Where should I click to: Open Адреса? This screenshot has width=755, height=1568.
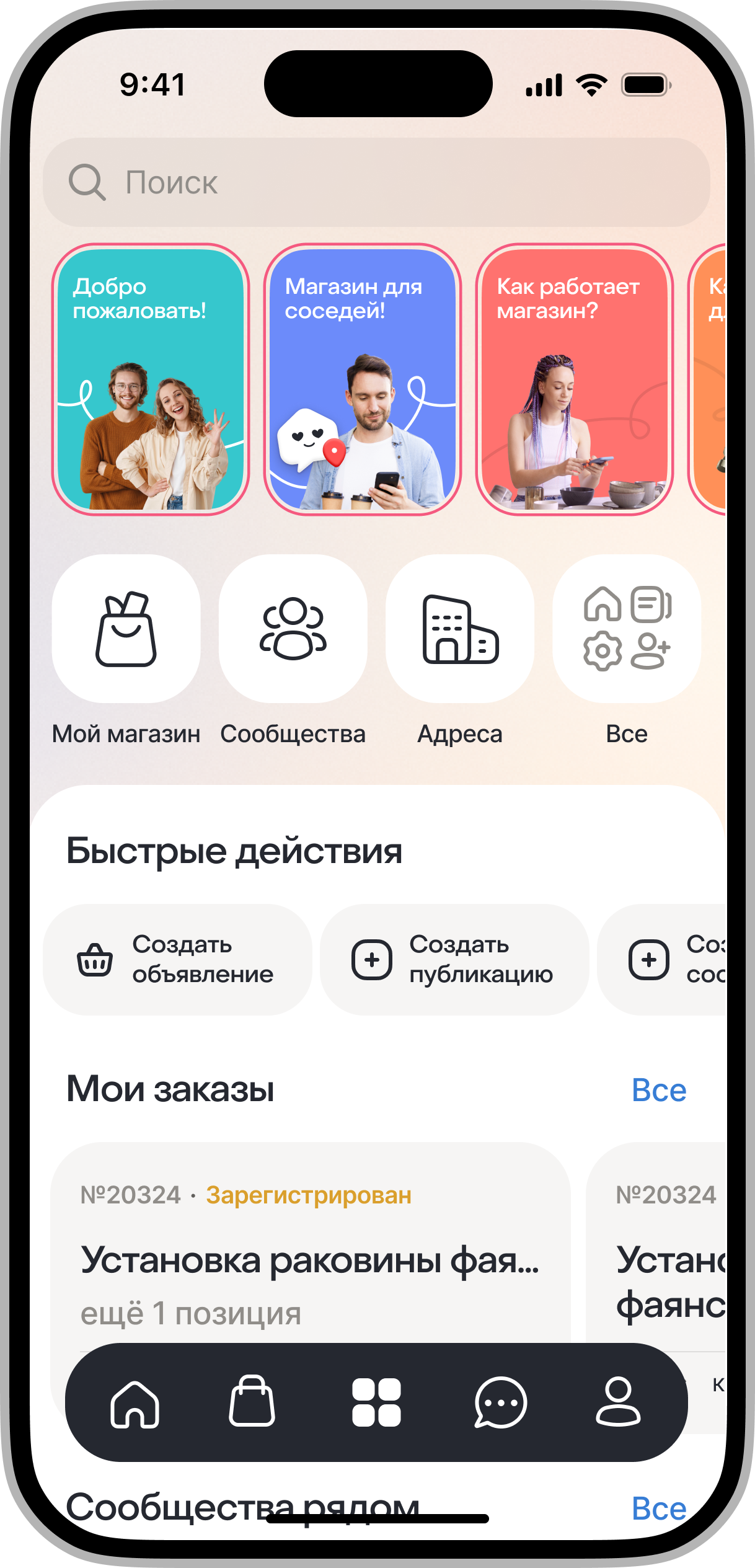point(460,629)
